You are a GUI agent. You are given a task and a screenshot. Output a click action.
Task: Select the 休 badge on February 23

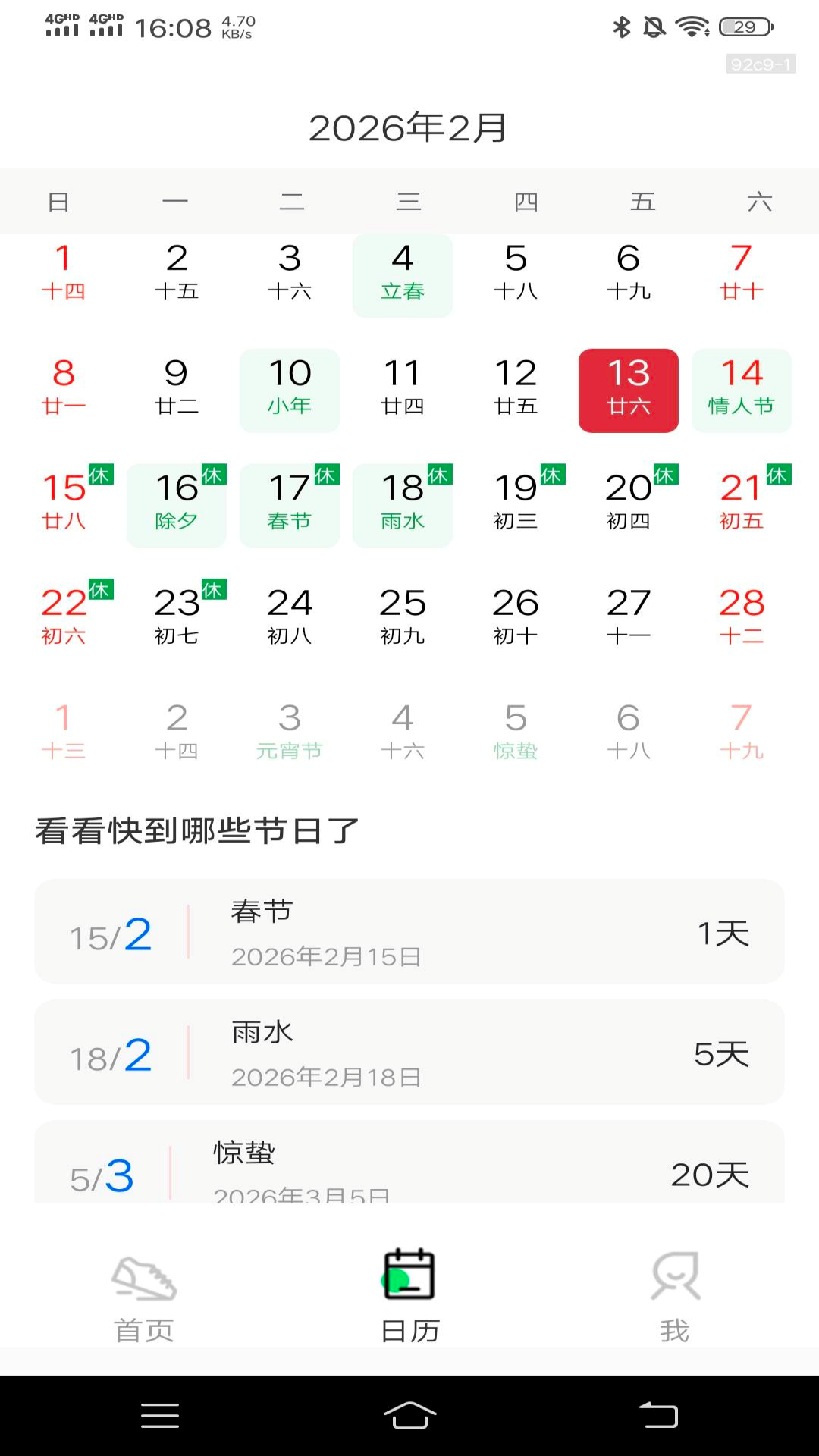[x=215, y=588]
